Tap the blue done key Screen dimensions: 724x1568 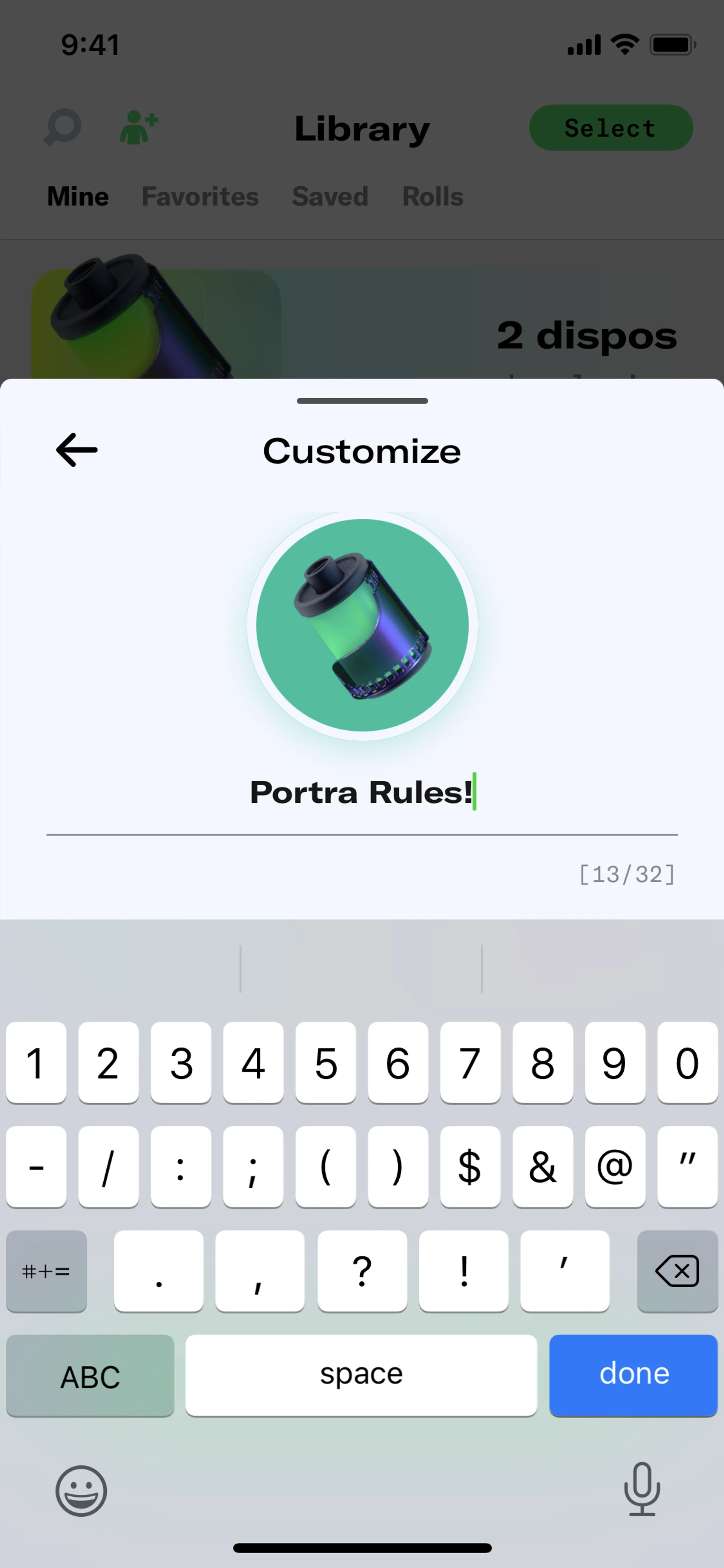click(633, 1374)
